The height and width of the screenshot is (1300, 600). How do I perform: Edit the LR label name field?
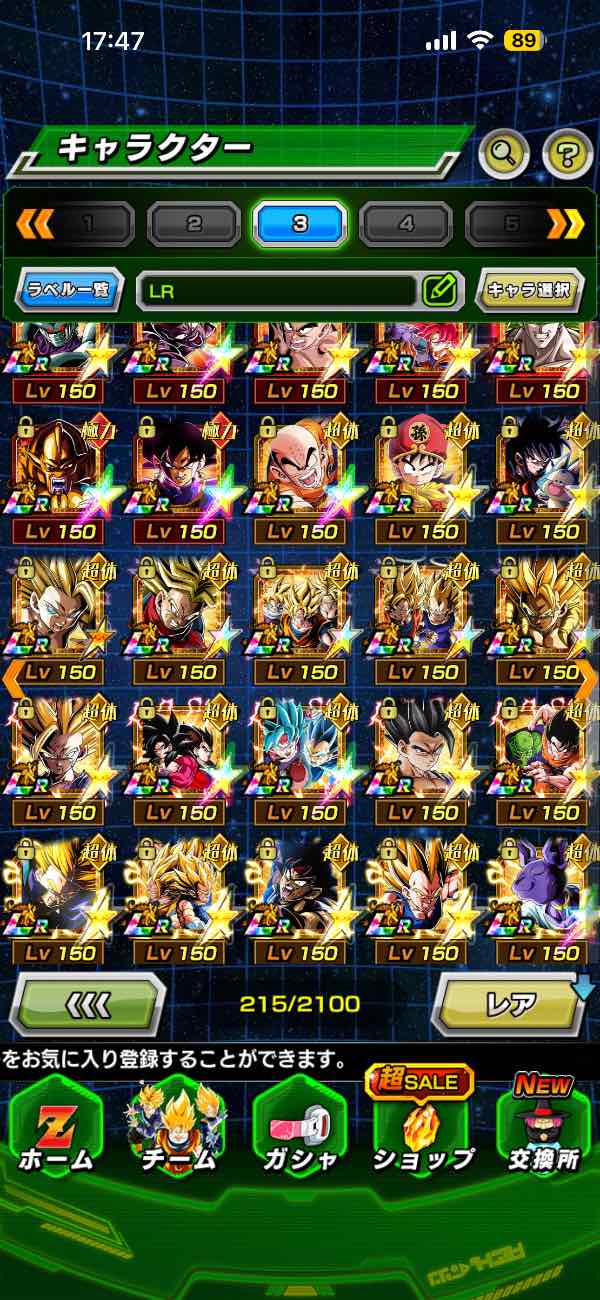point(439,291)
